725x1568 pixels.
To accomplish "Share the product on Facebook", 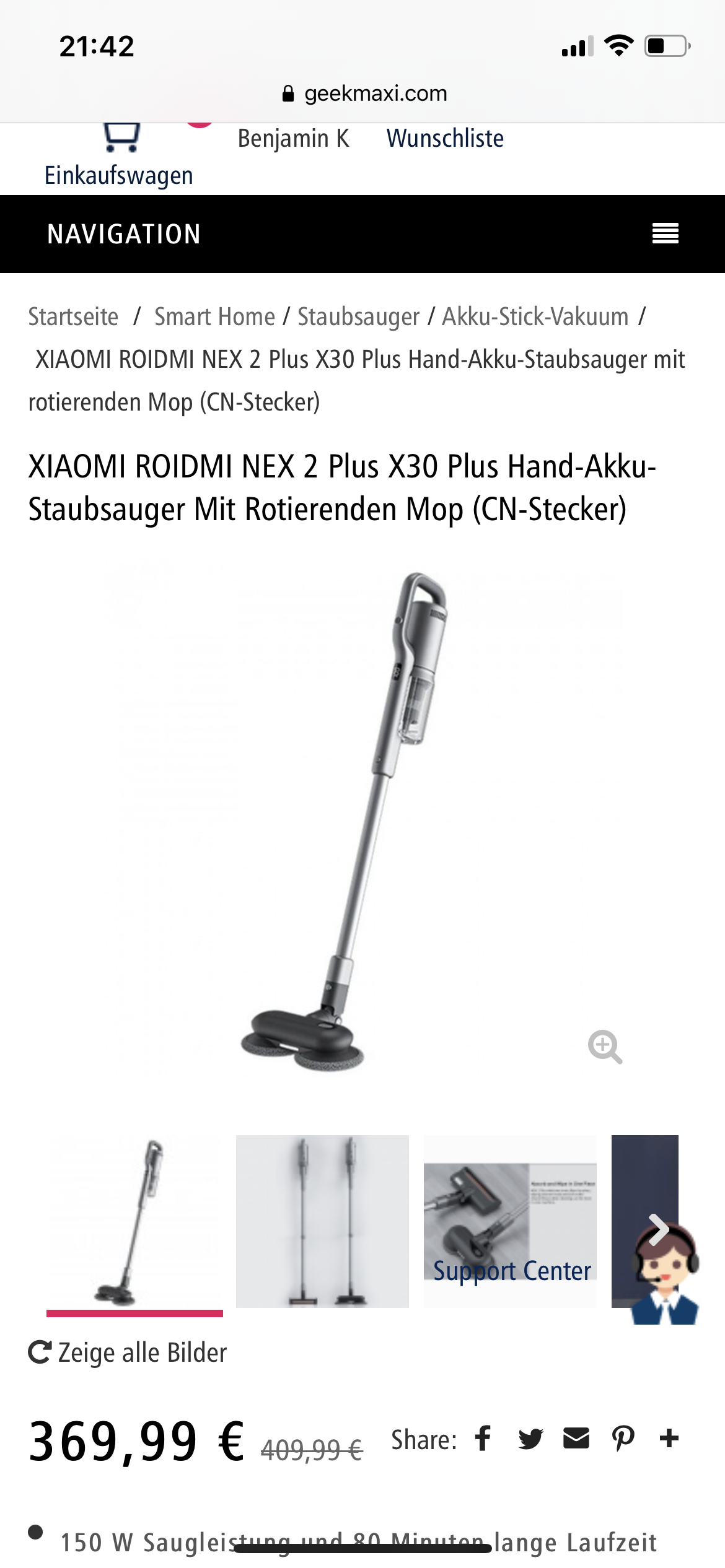I will click(483, 1438).
